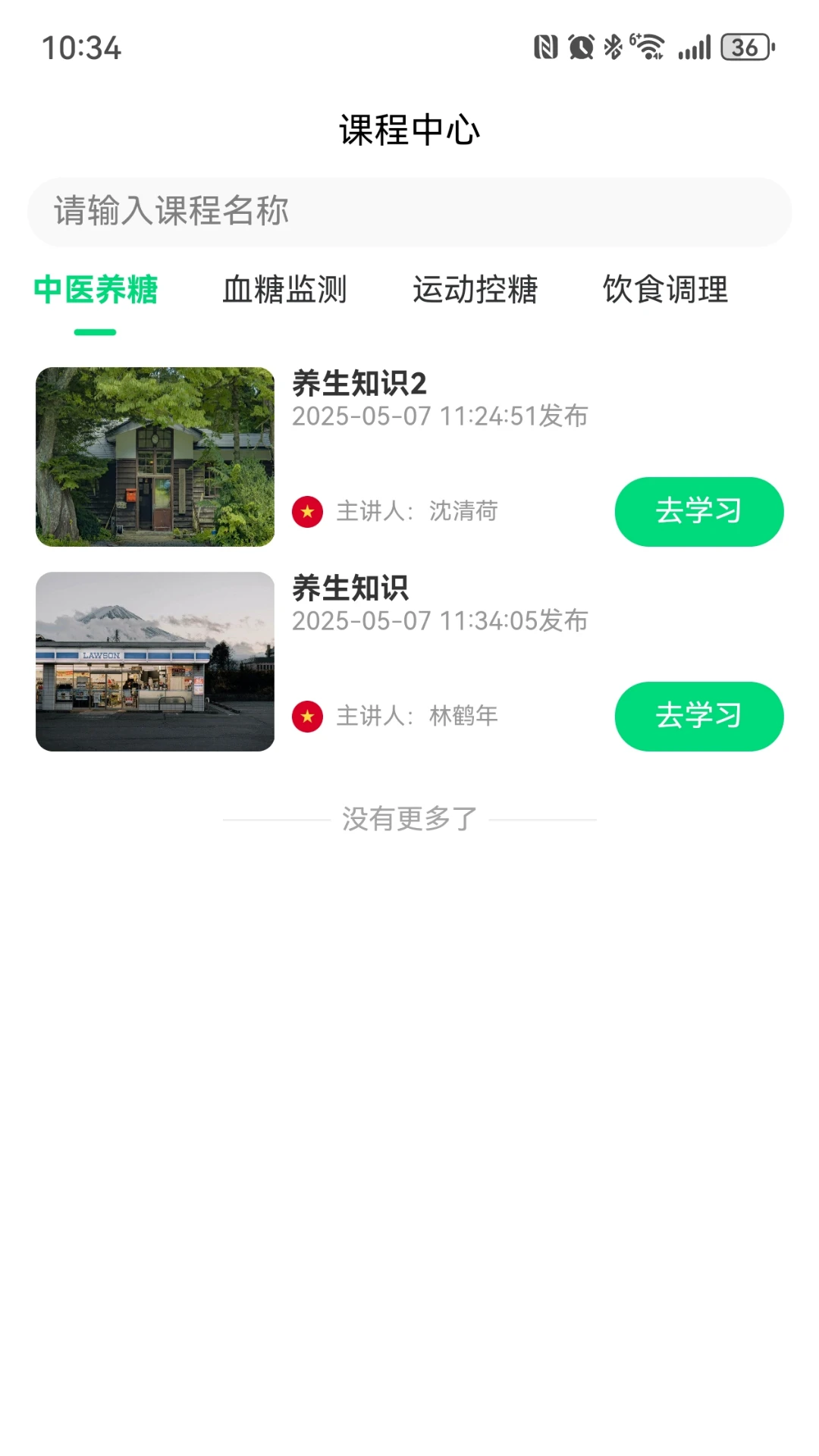The image size is (819, 1456).
Task: Tap the Lawson store course thumbnail
Action: 155,661
